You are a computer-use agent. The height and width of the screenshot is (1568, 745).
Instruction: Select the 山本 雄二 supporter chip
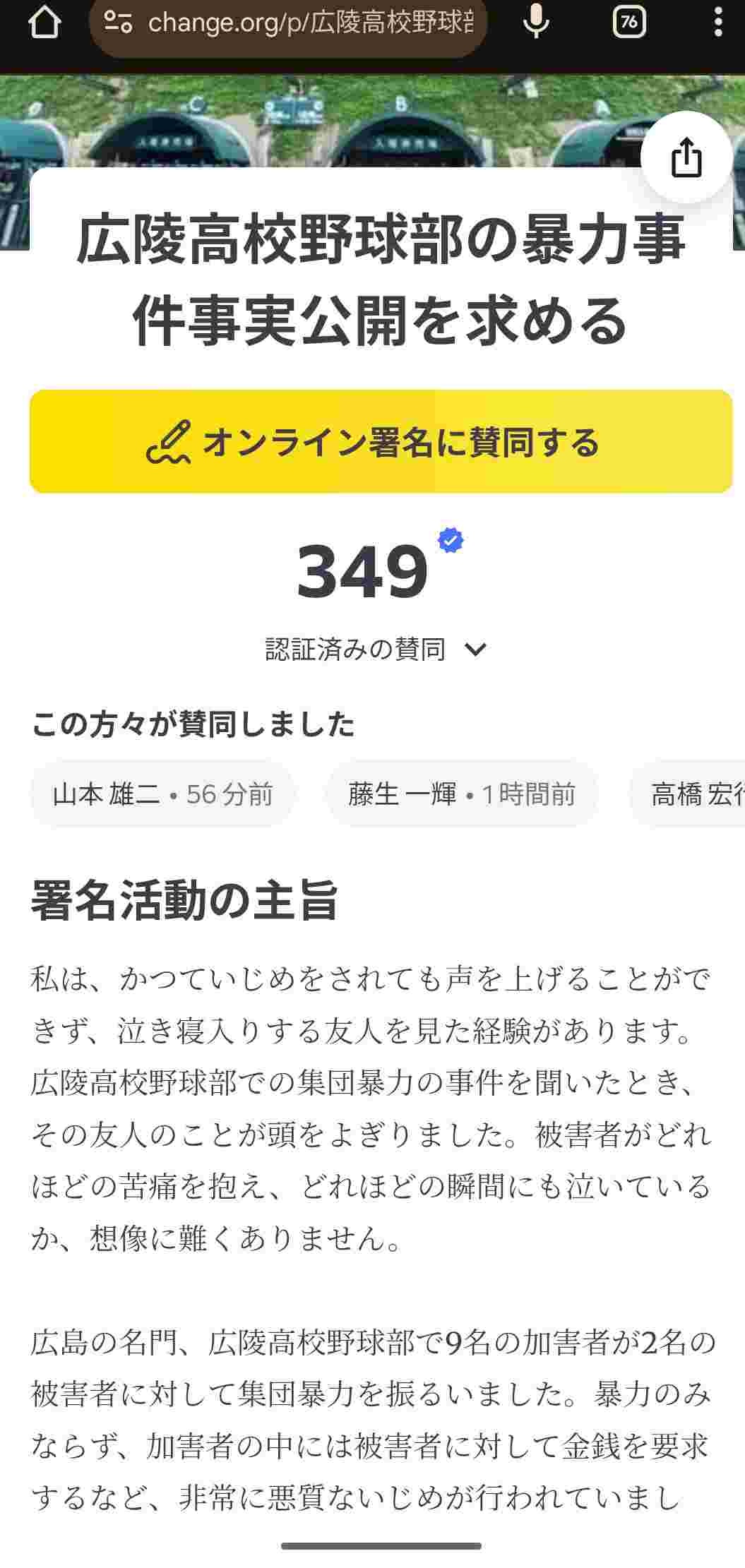pyautogui.click(x=162, y=794)
